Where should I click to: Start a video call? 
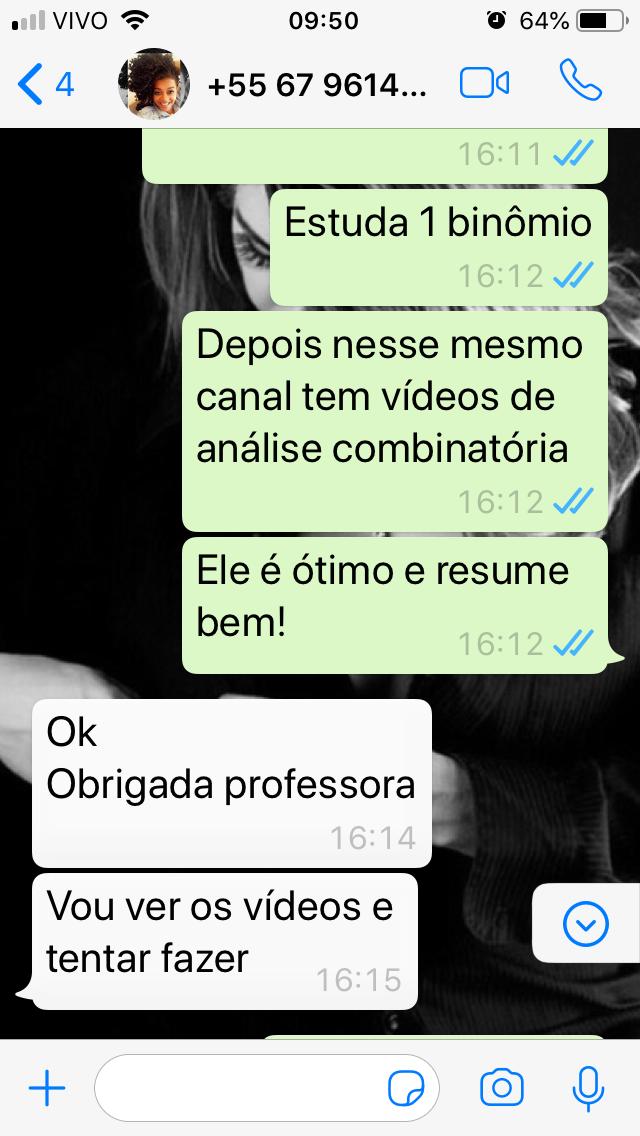point(484,83)
